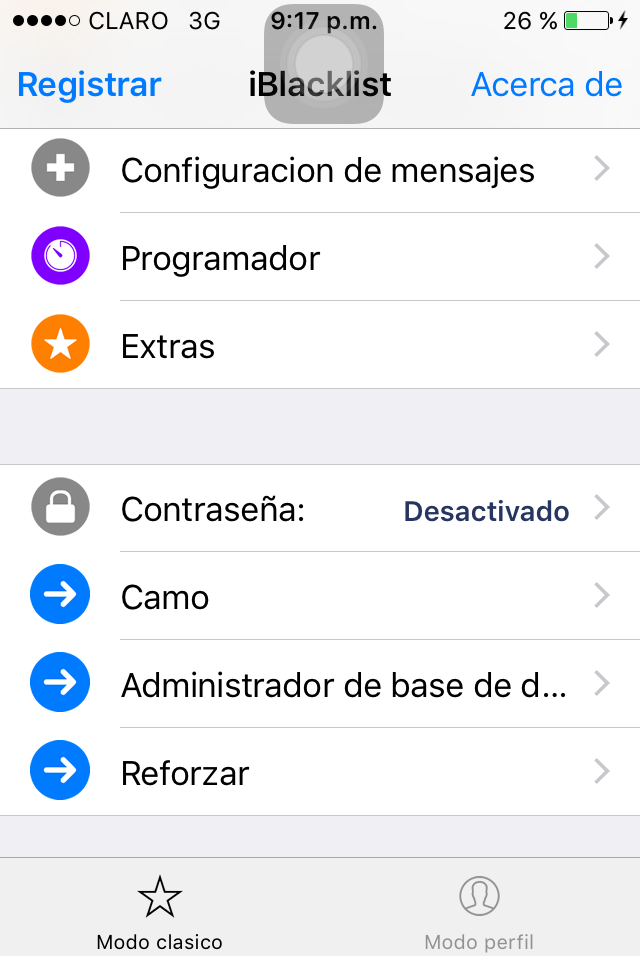The height and width of the screenshot is (960, 640).
Task: Open Administrador de base de datos
Action: click(343, 685)
